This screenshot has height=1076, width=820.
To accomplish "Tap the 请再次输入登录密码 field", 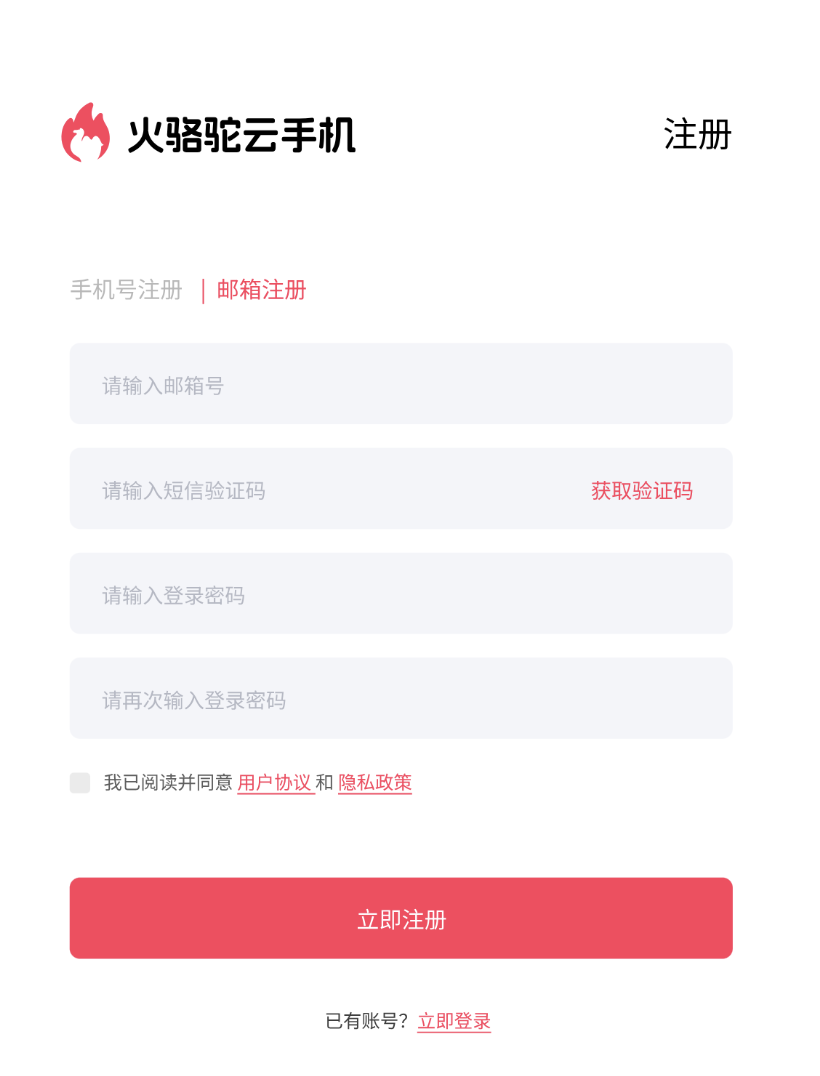I will pos(400,699).
